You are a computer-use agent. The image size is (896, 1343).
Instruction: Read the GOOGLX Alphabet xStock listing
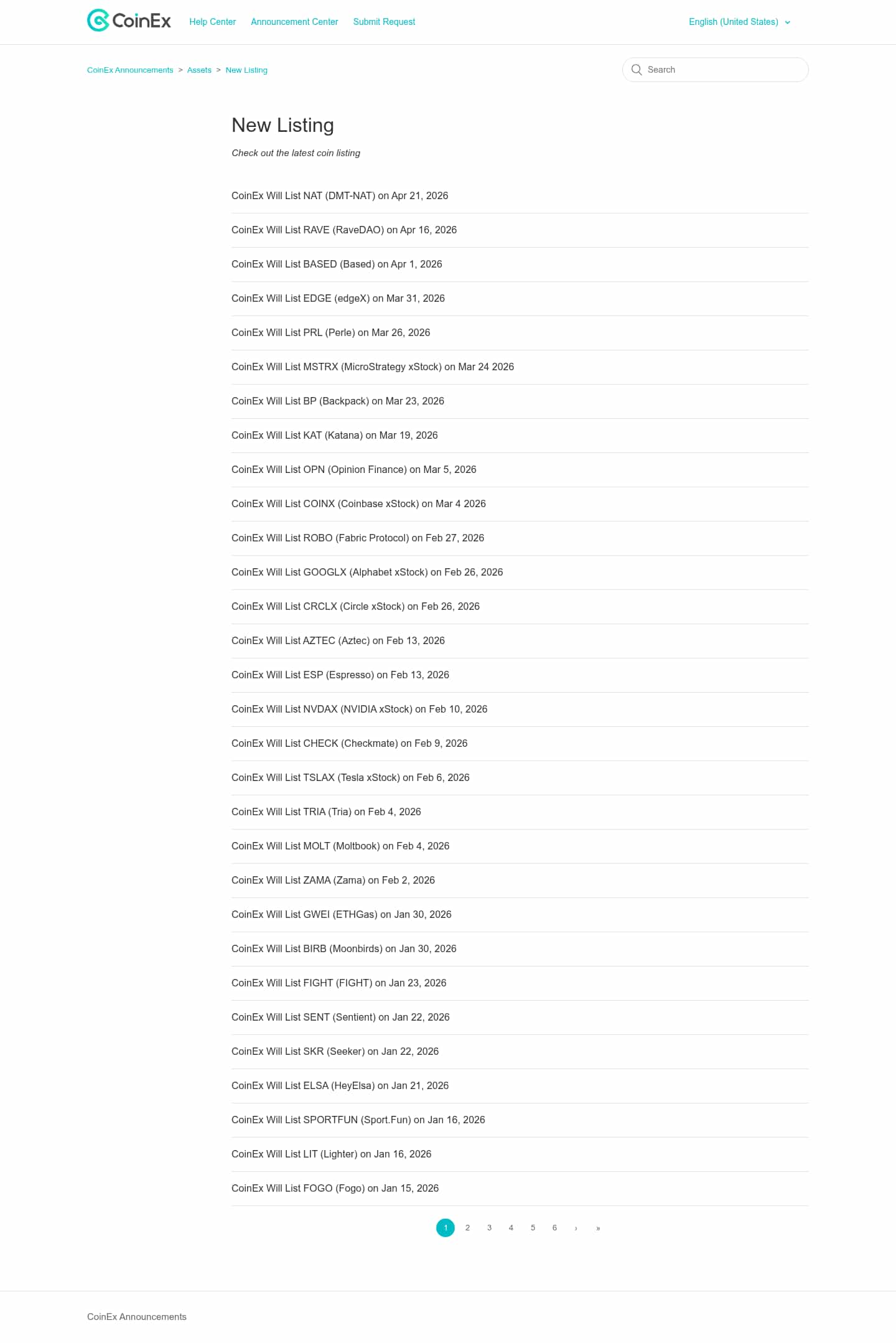pyautogui.click(x=367, y=573)
